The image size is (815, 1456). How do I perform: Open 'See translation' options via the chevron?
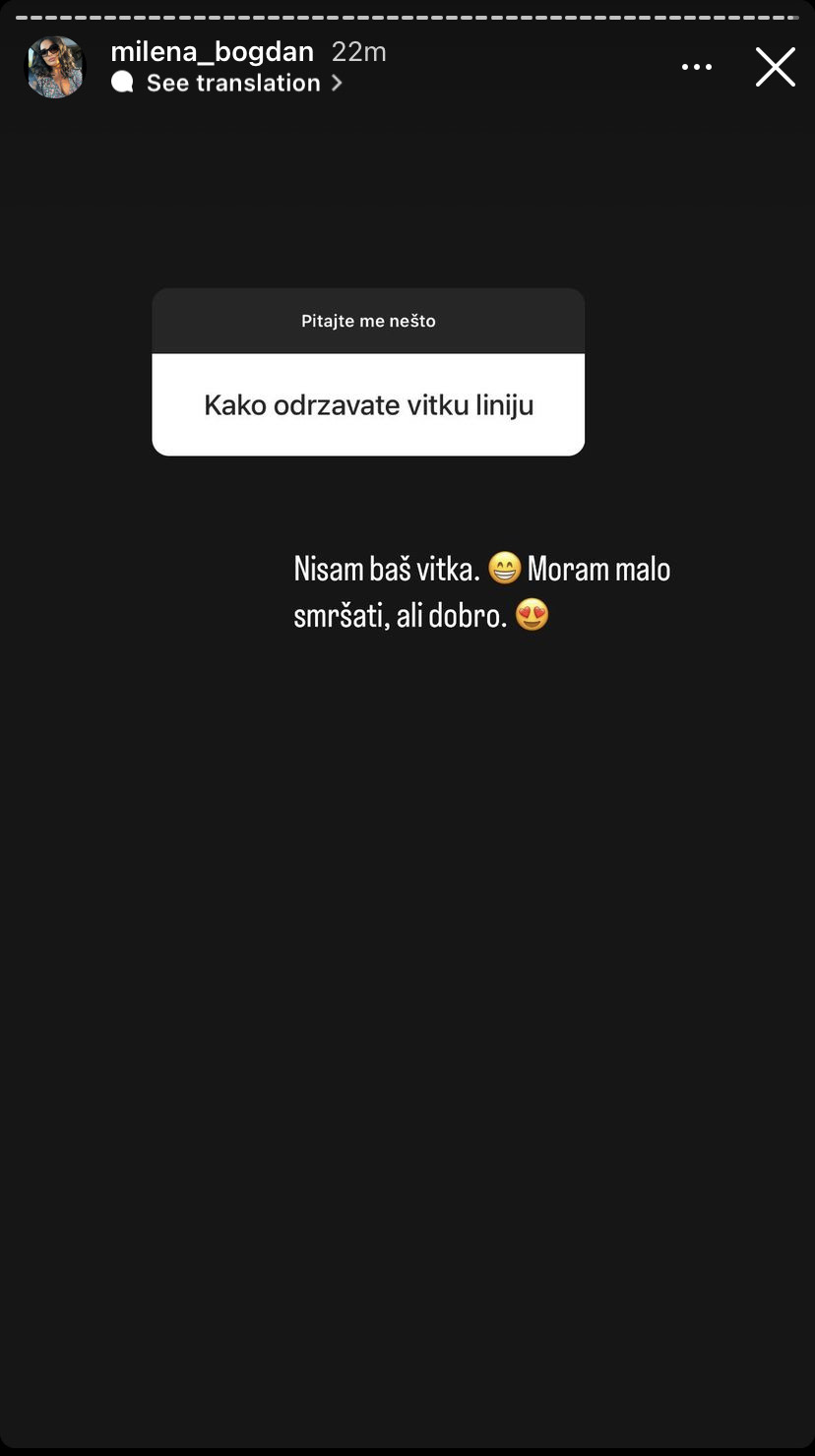tap(336, 84)
